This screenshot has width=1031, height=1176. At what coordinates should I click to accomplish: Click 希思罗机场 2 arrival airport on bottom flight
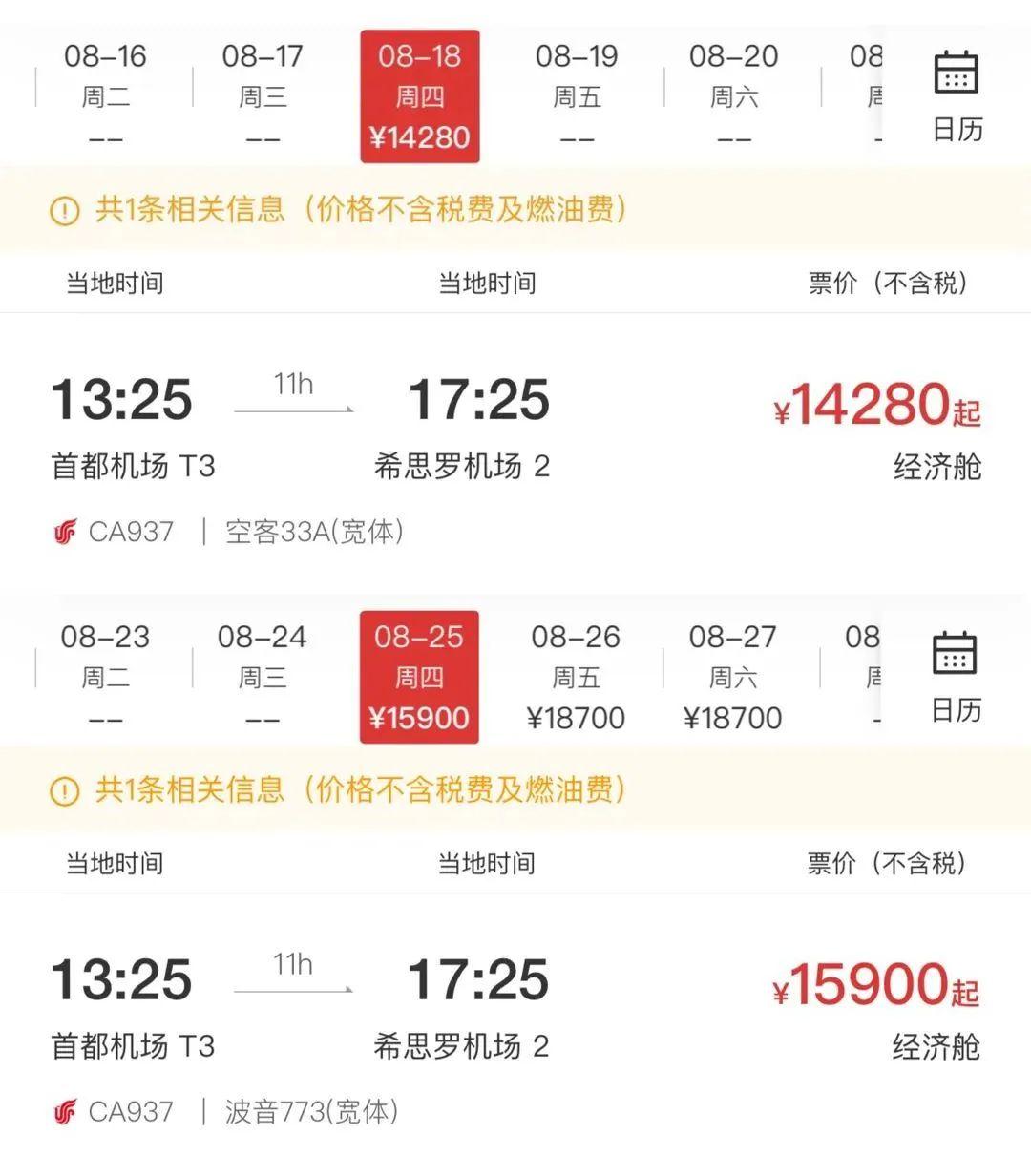(x=463, y=1046)
